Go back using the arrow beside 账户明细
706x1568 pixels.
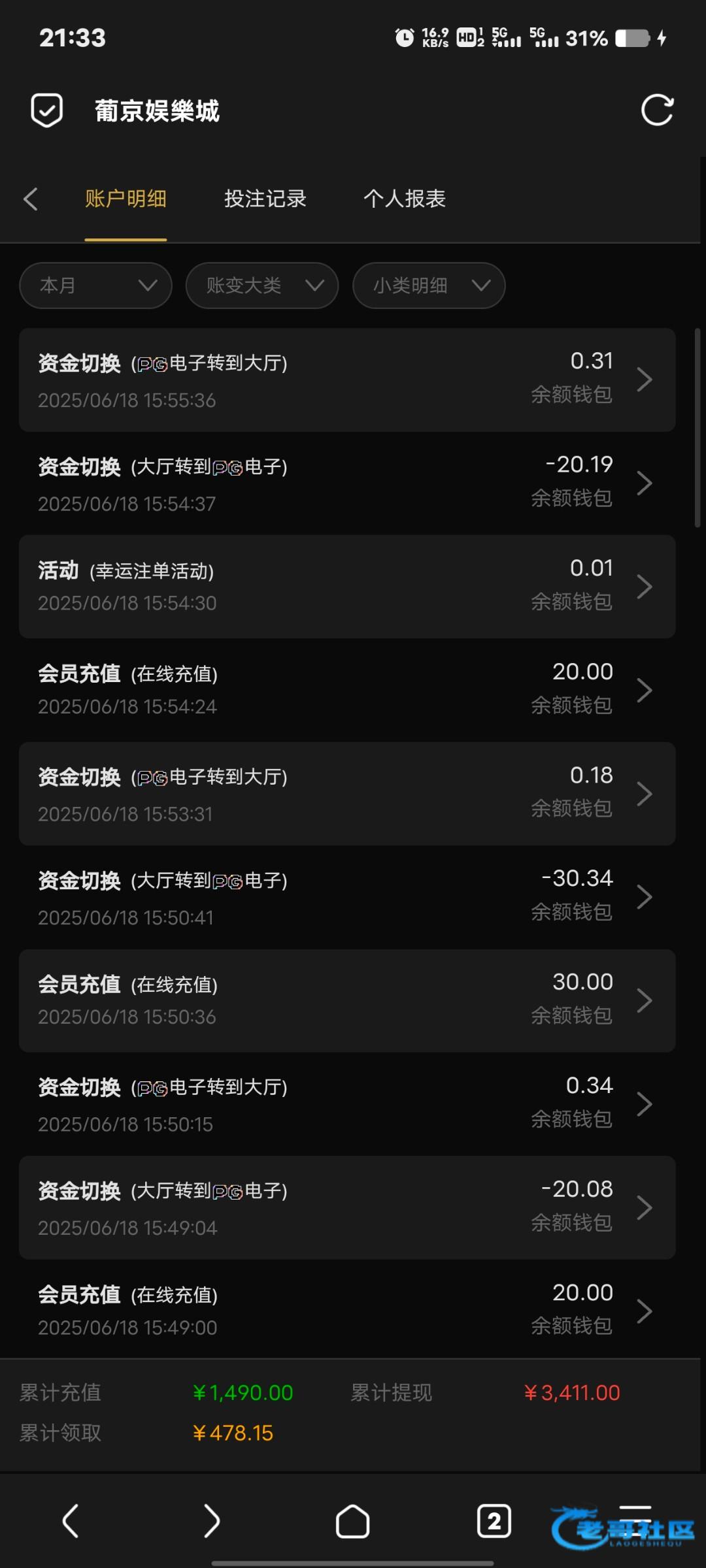point(30,199)
